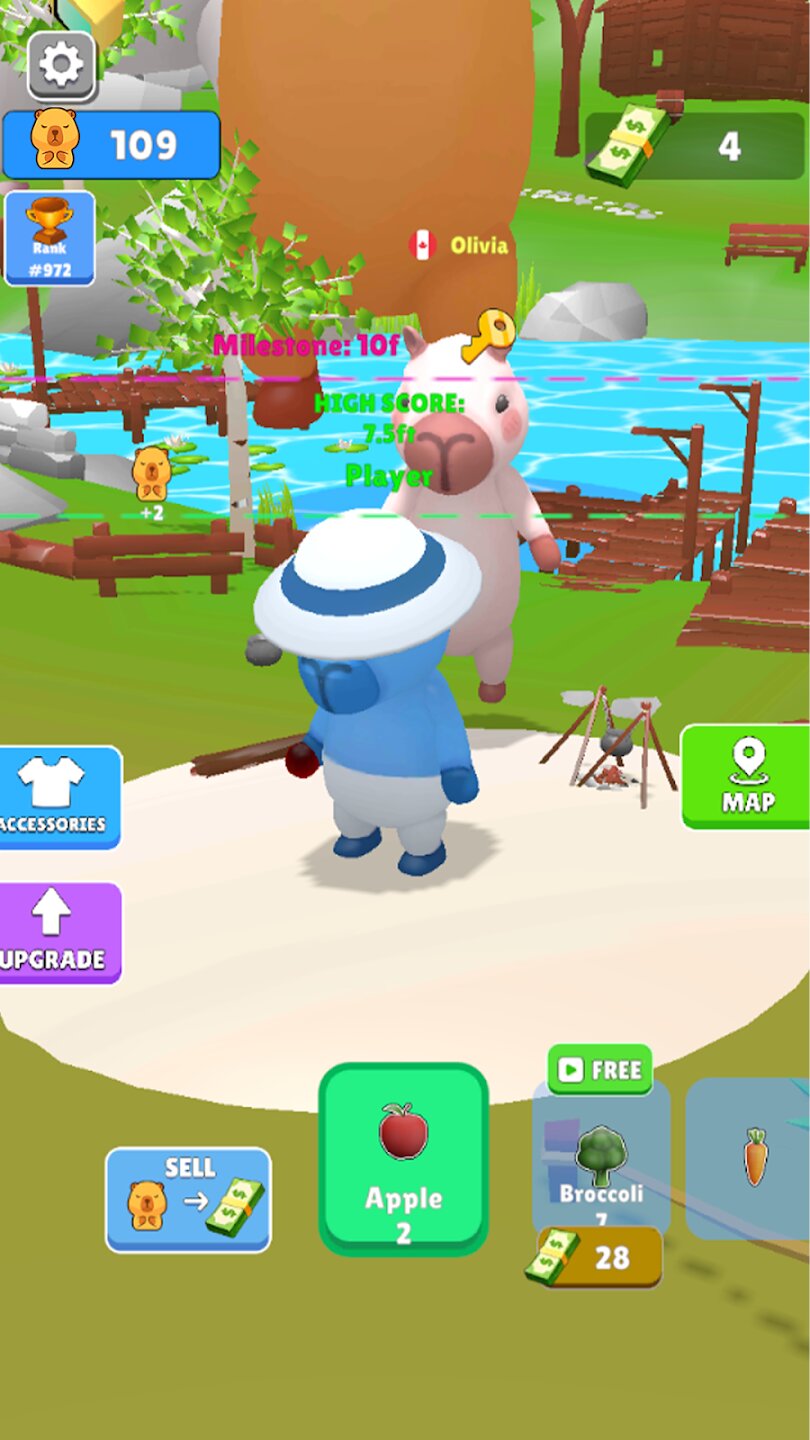The height and width of the screenshot is (1440, 810).
Task: Select the Apple food item
Action: 403,1158
